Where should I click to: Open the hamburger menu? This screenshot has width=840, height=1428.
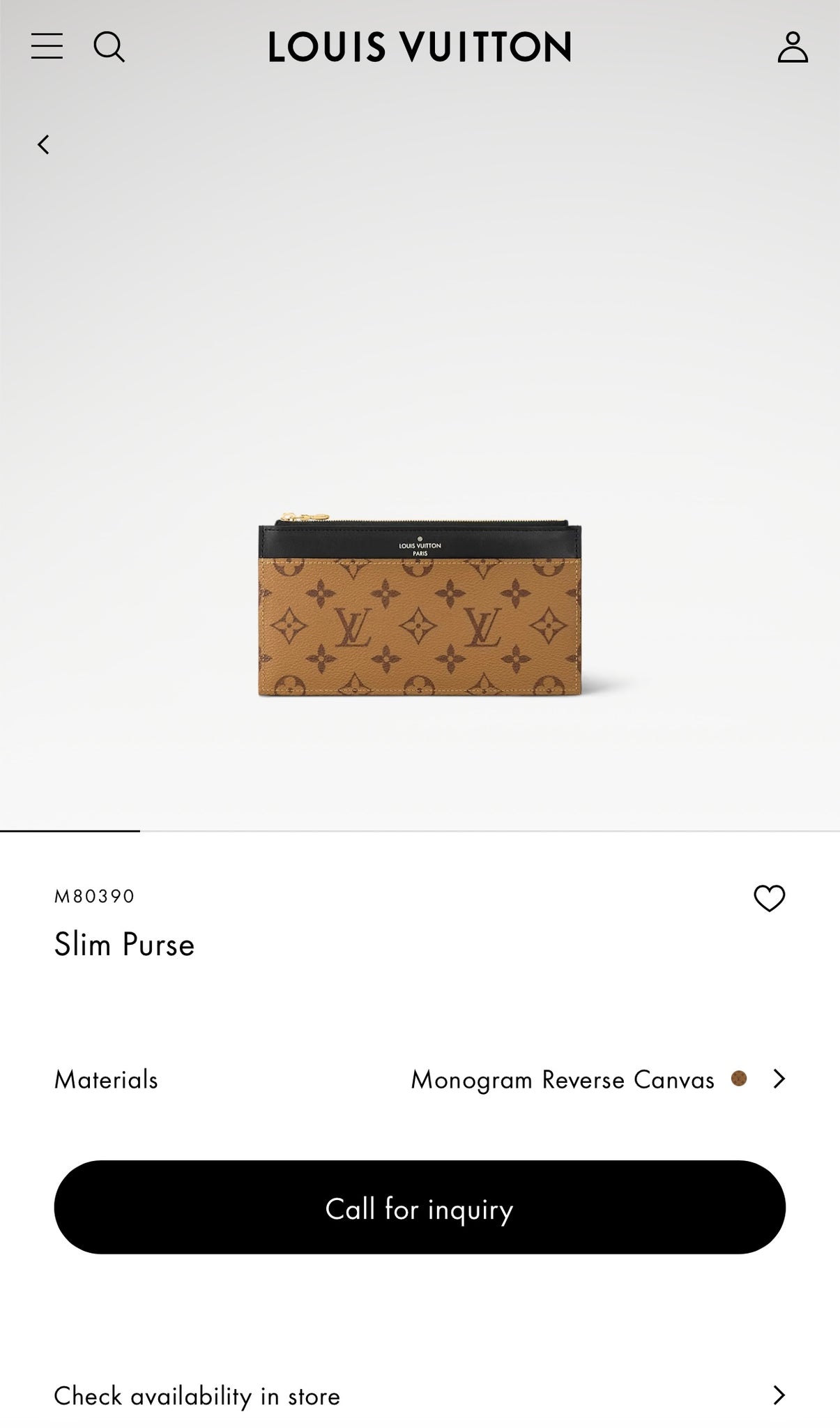click(x=47, y=47)
